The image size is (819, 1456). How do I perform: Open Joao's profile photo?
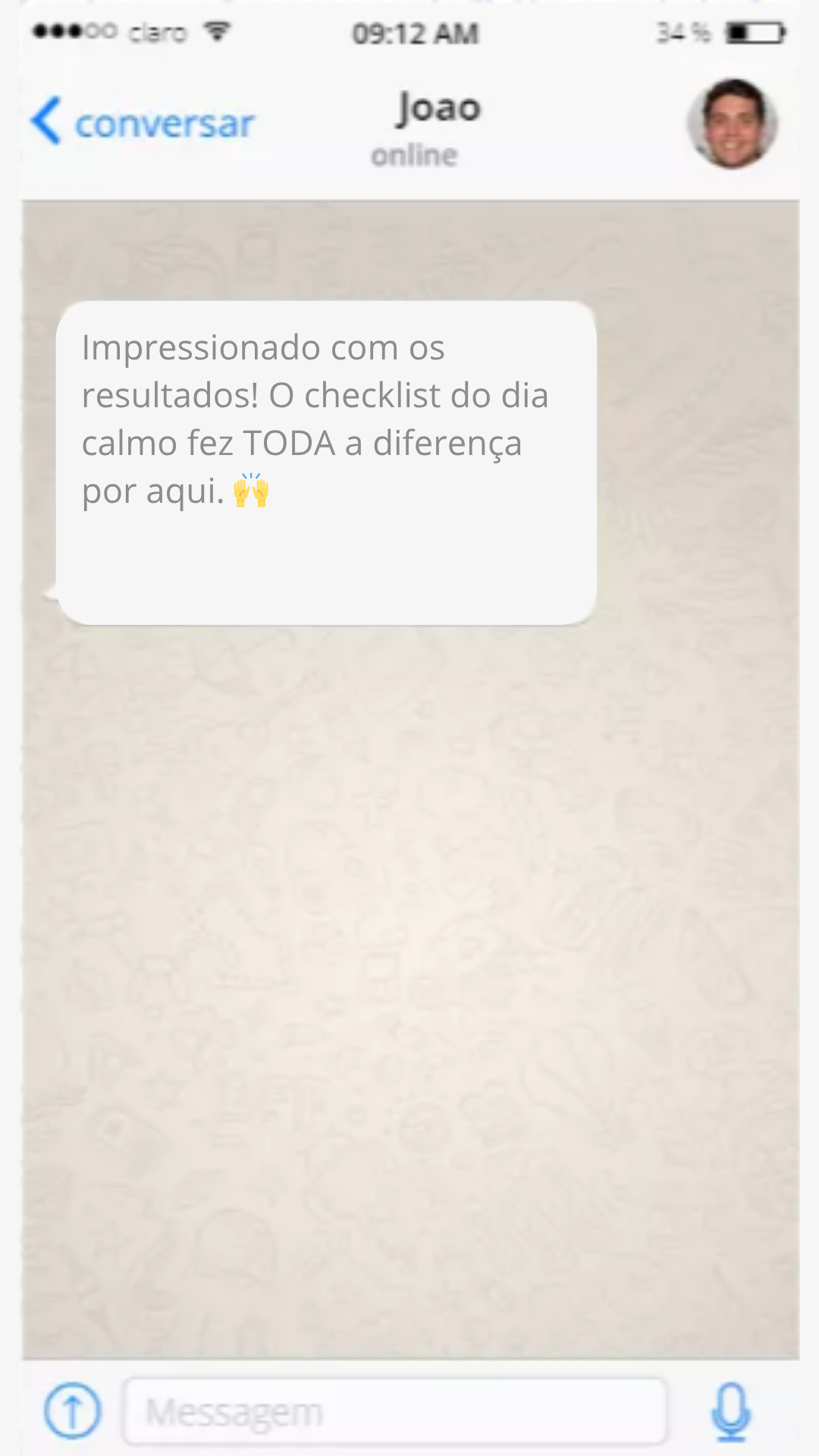tap(732, 123)
